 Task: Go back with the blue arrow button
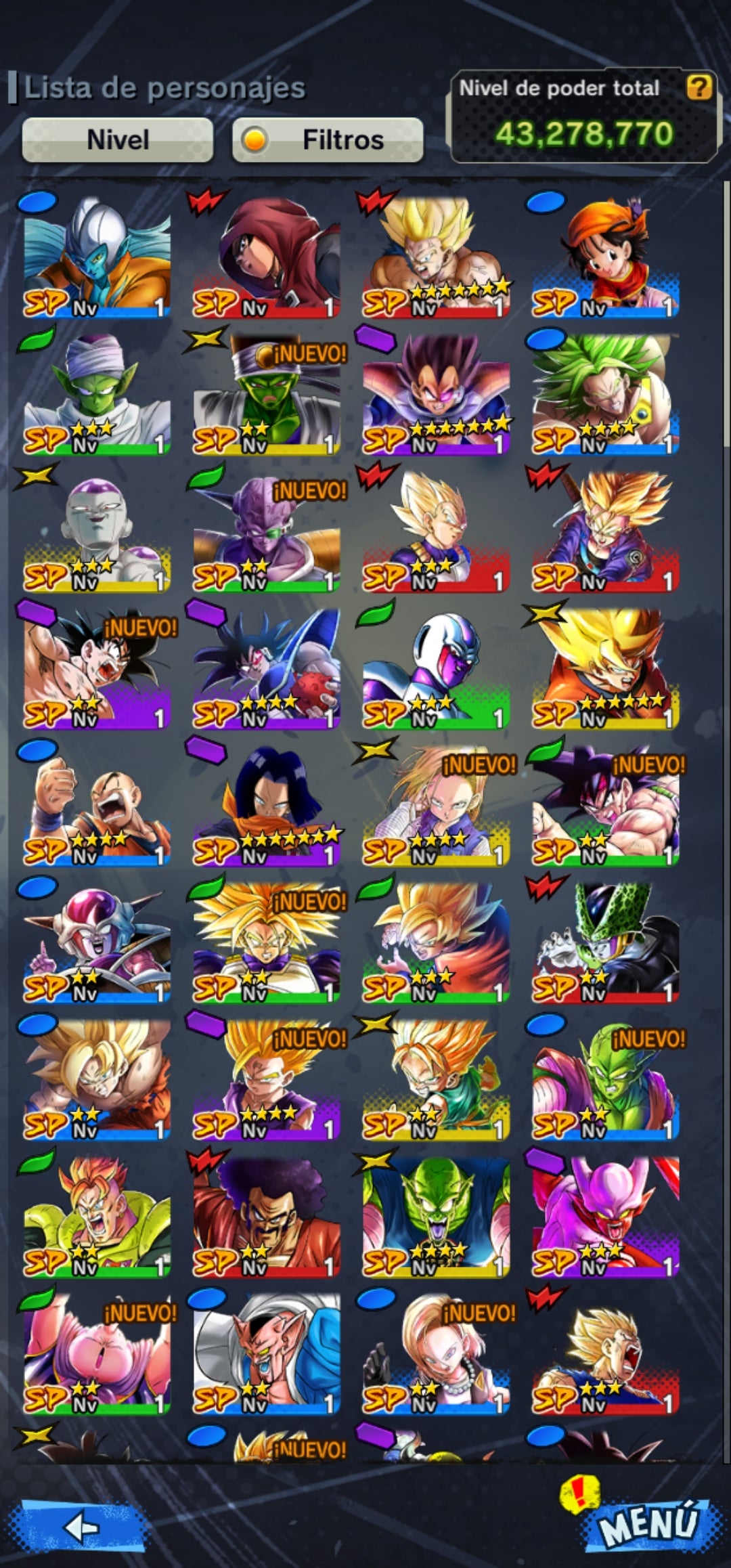83,1527
